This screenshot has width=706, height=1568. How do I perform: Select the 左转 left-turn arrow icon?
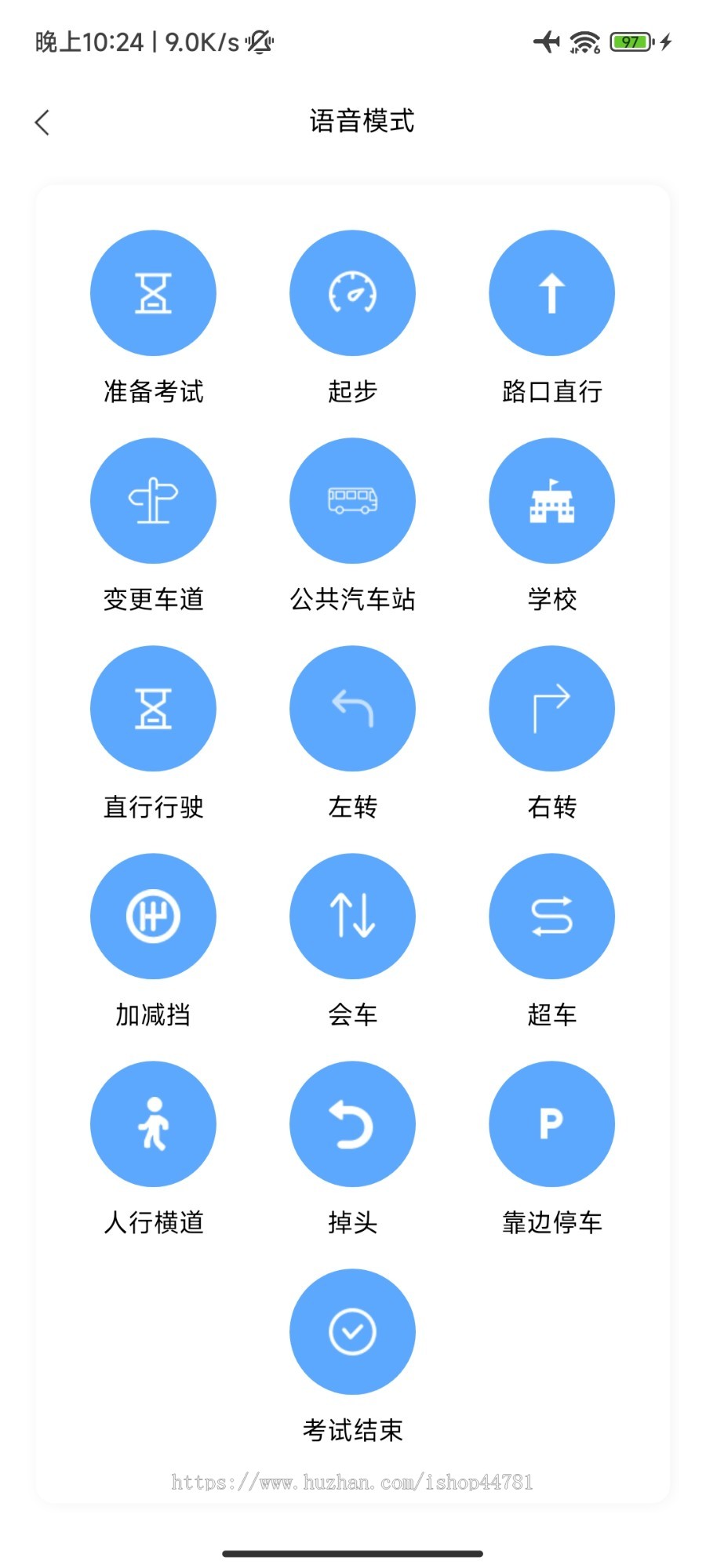click(x=352, y=708)
